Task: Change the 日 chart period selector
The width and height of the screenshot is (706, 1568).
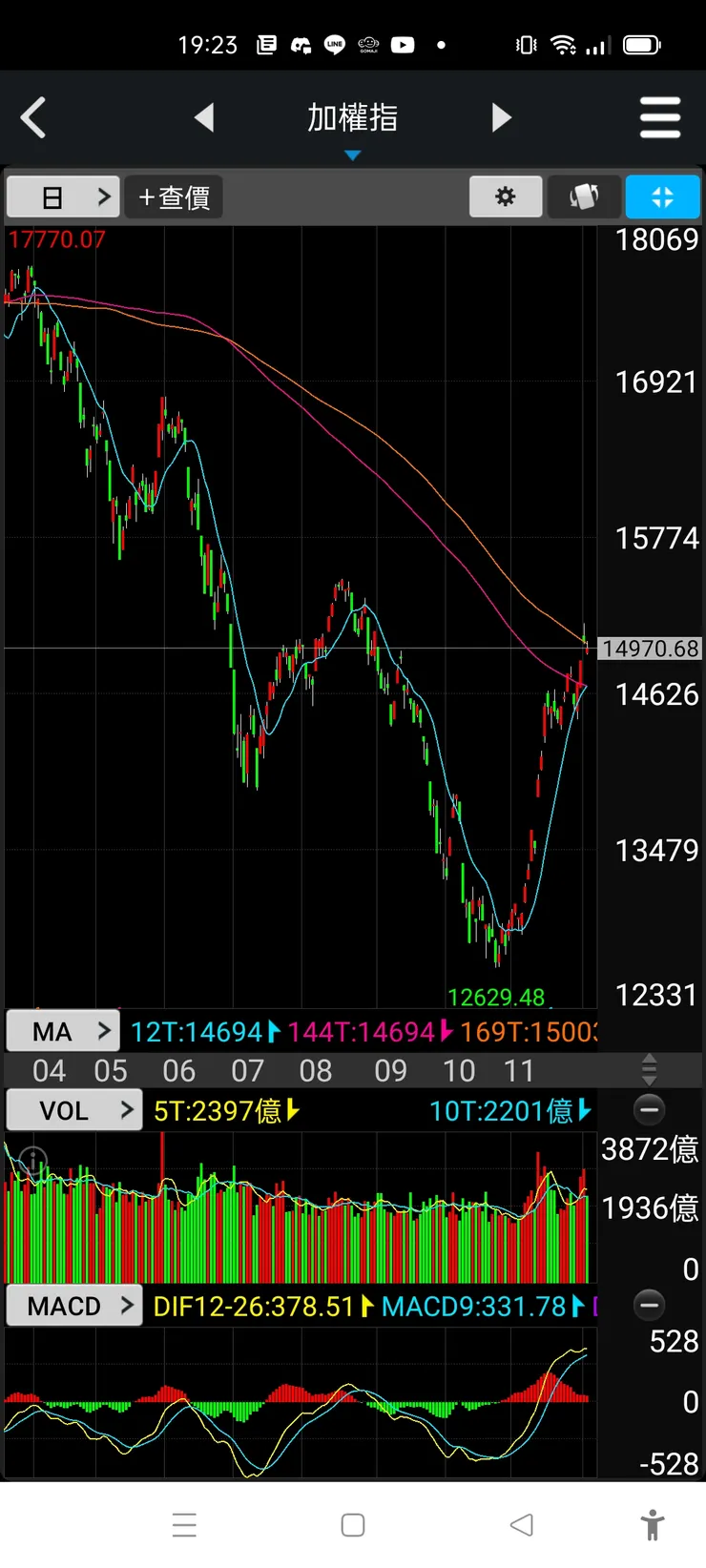Action: 63,197
